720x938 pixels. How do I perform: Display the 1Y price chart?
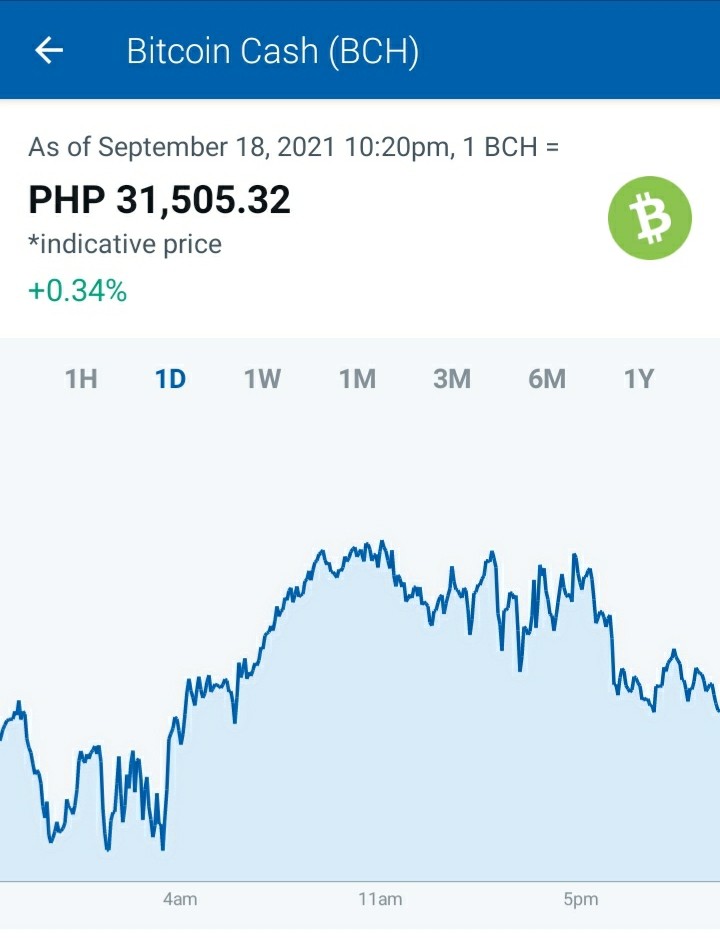click(x=639, y=379)
